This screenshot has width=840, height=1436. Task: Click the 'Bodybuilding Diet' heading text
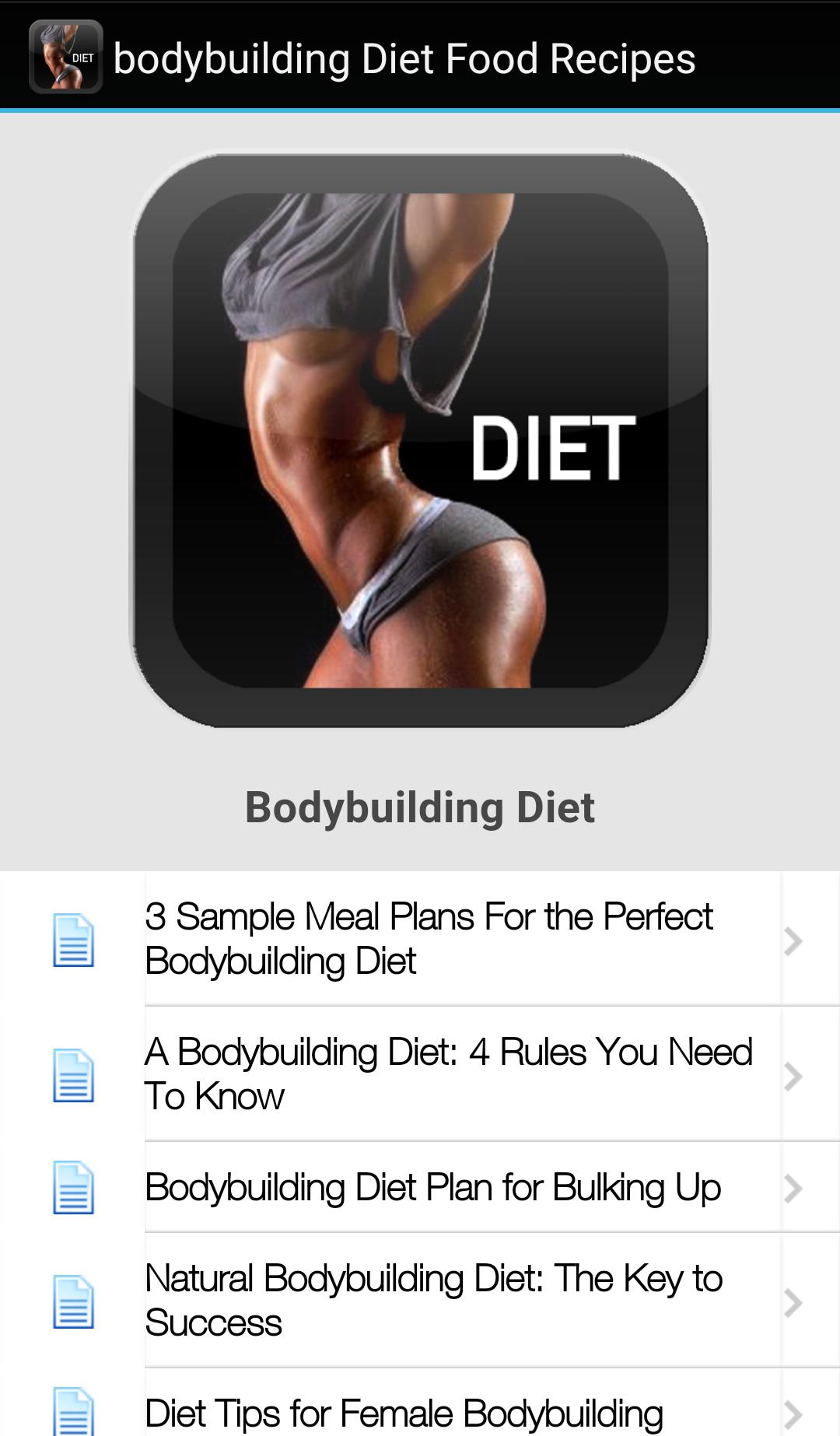tap(420, 808)
